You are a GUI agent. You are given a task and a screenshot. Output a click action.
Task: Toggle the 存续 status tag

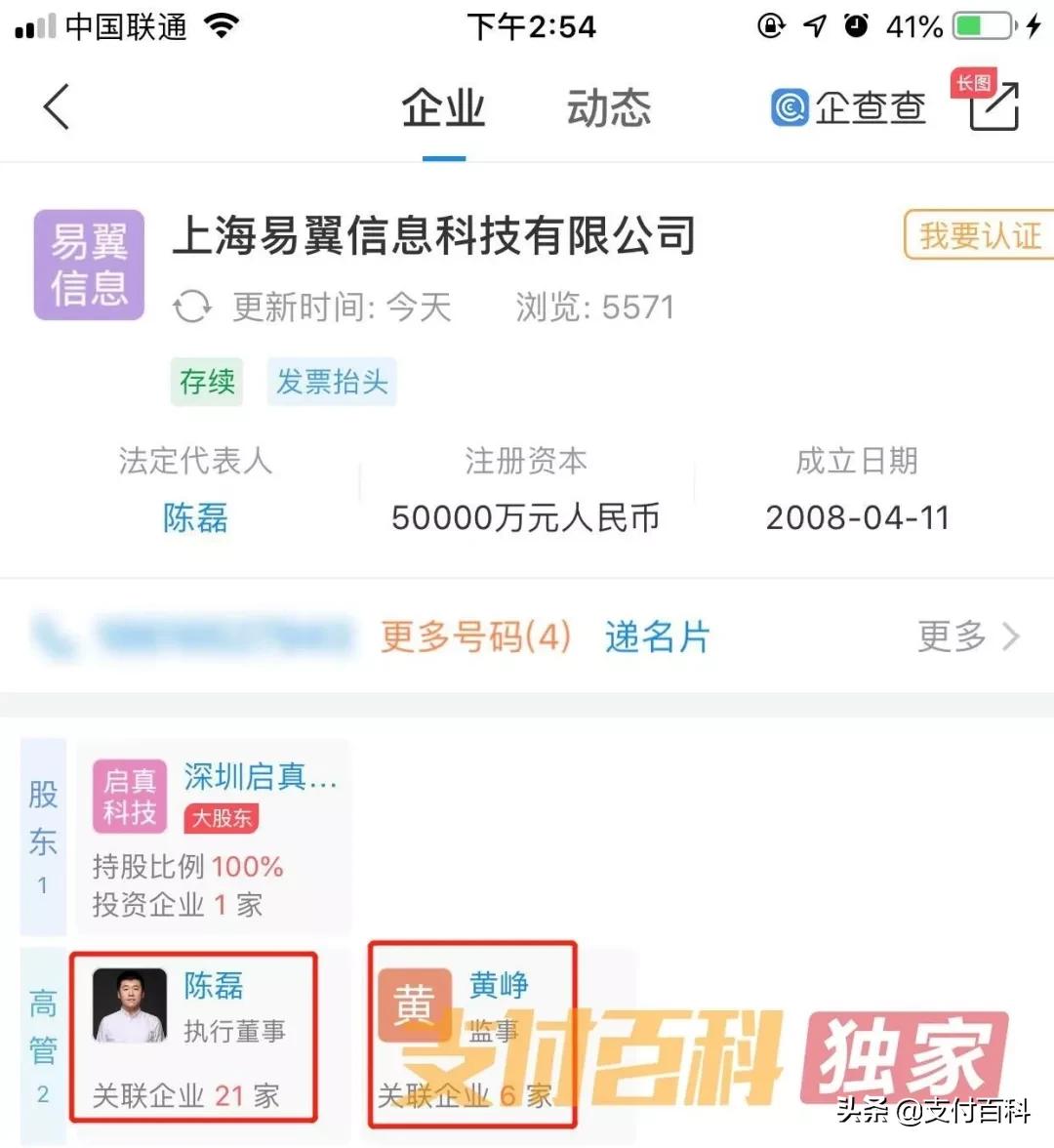(x=206, y=382)
